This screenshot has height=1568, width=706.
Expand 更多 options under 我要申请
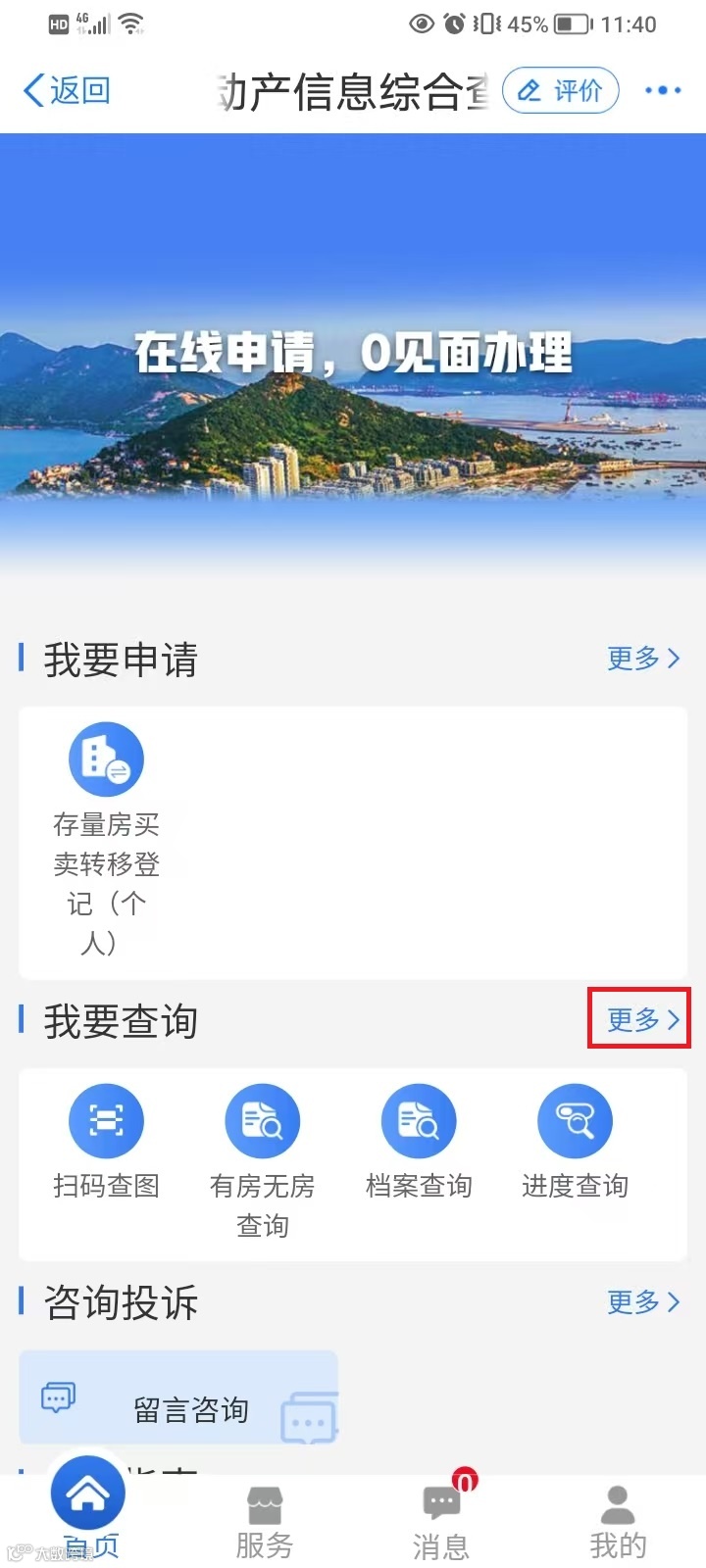tap(643, 660)
